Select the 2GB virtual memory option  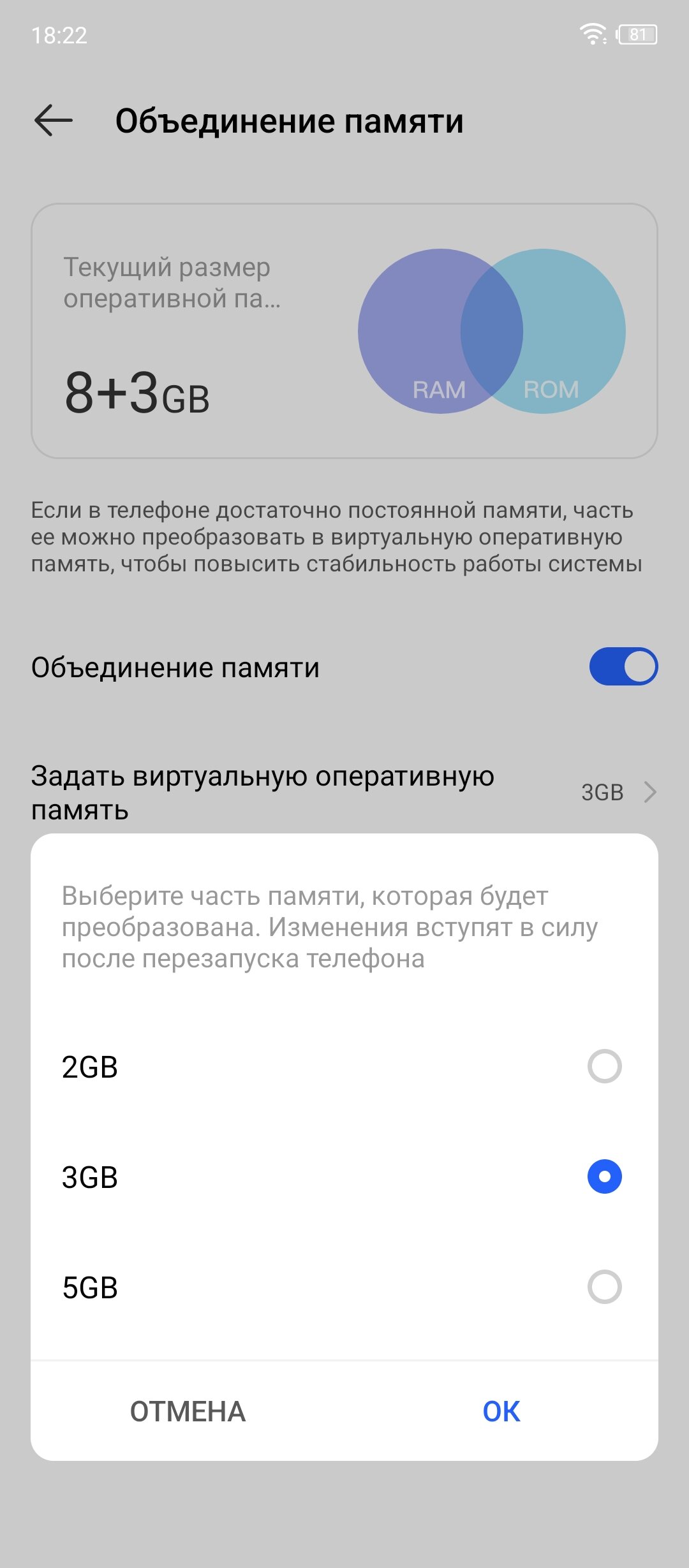tap(344, 1066)
